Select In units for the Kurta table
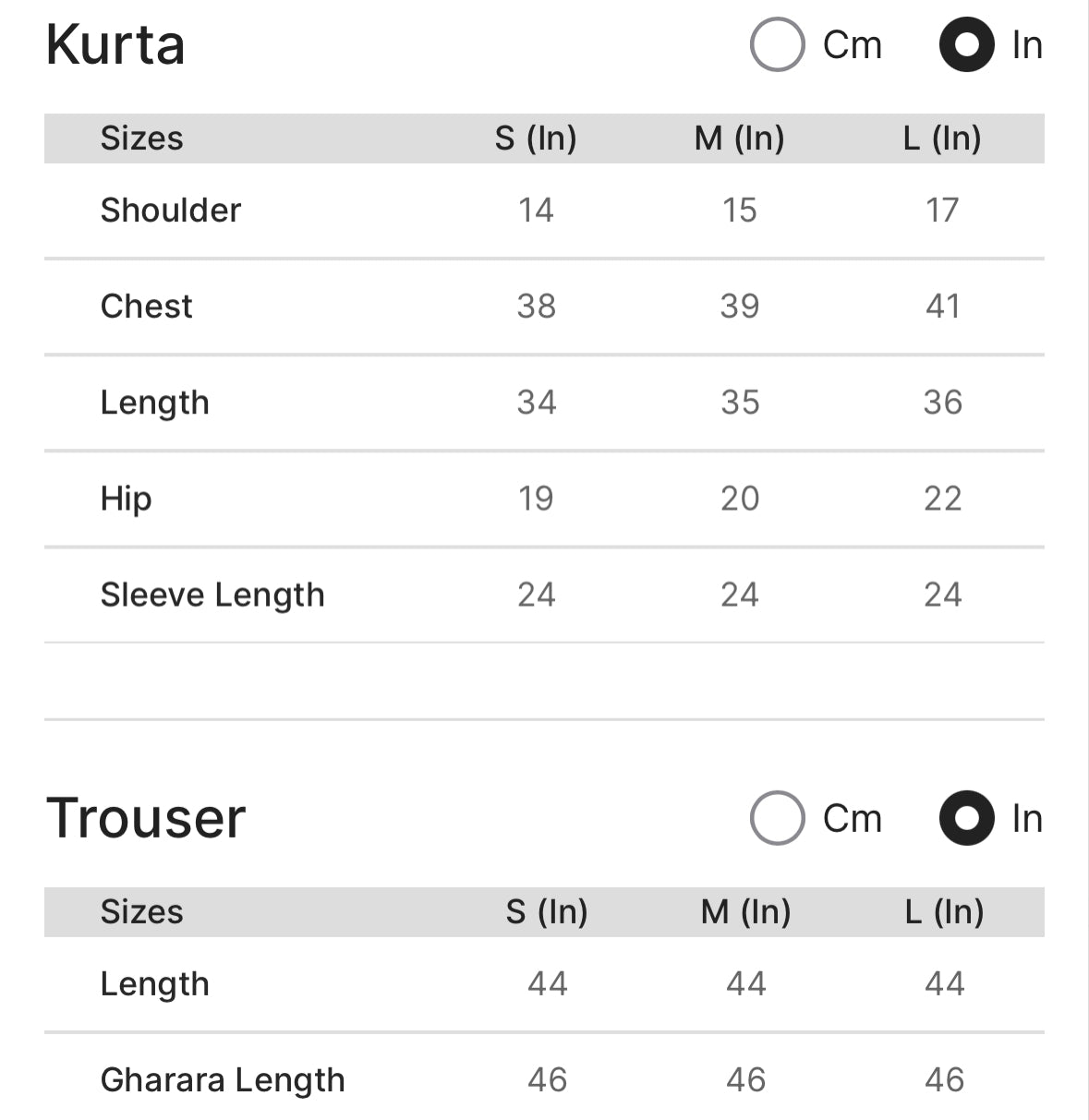 click(966, 44)
